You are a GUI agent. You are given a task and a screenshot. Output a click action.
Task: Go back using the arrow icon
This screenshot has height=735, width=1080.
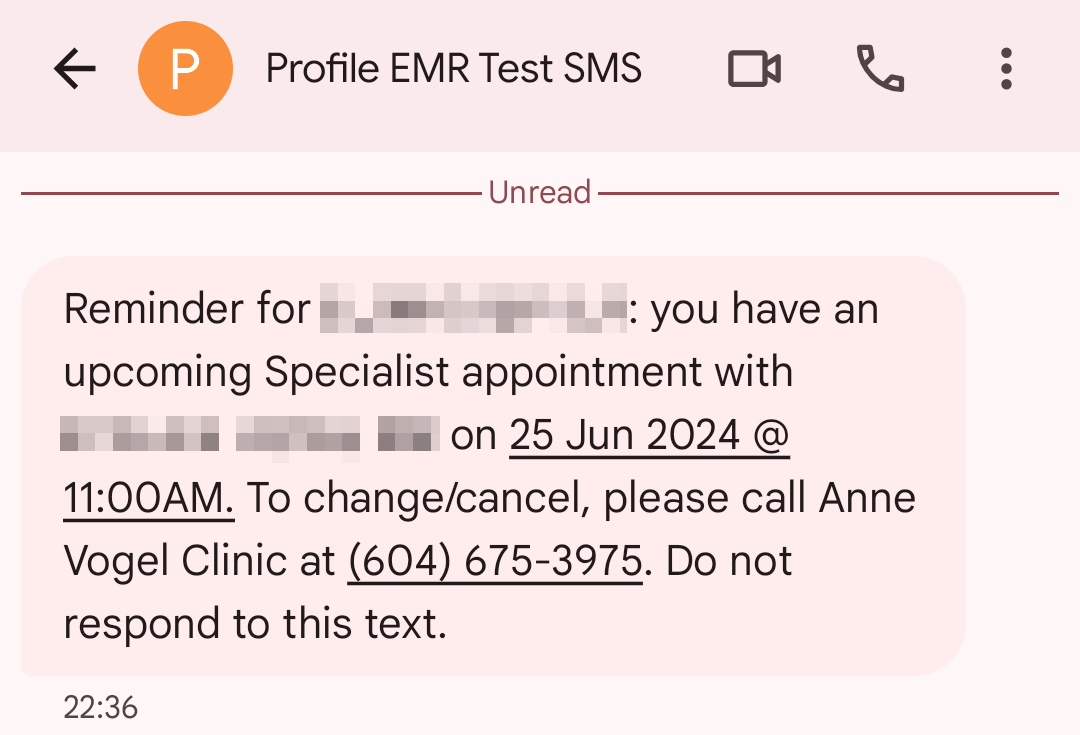(x=75, y=70)
